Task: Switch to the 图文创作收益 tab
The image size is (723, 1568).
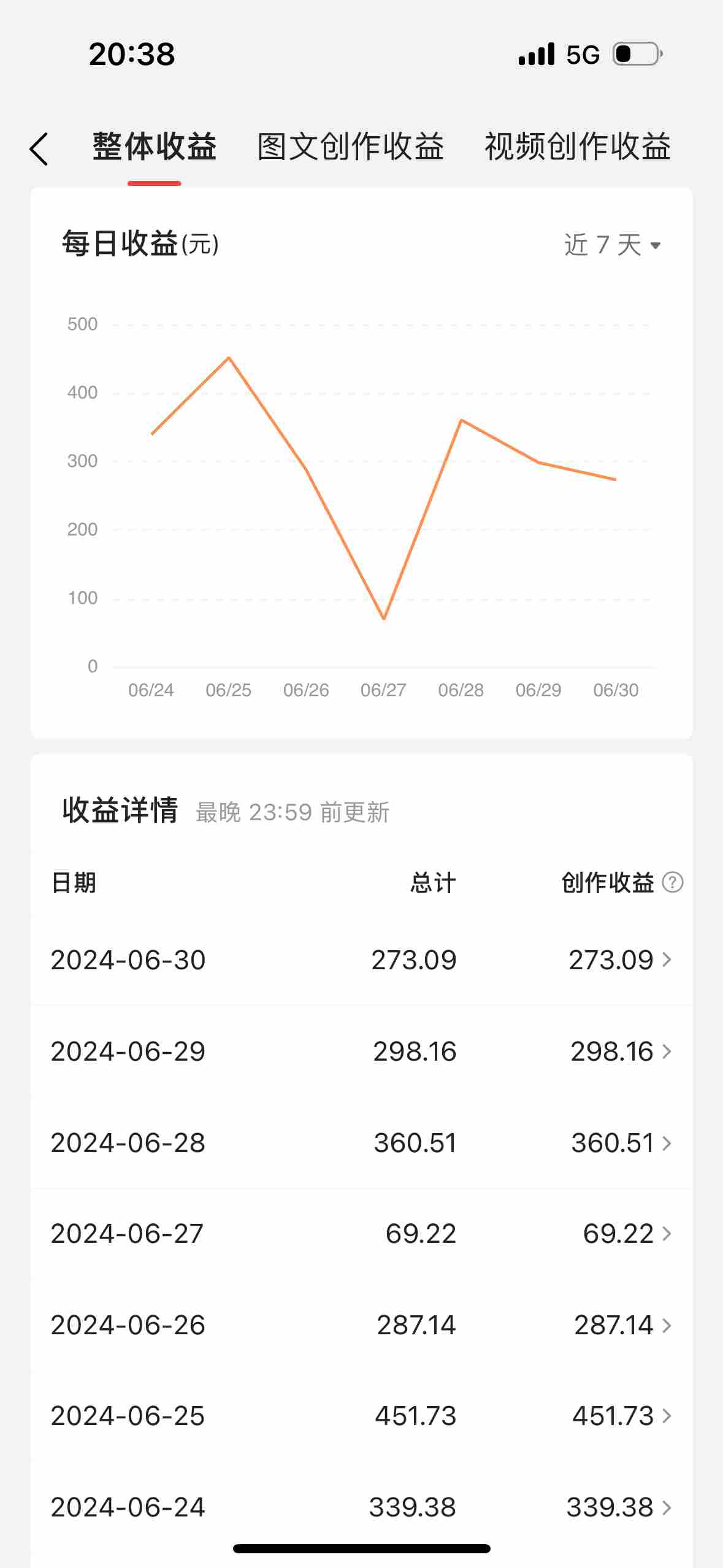Action: tap(350, 147)
